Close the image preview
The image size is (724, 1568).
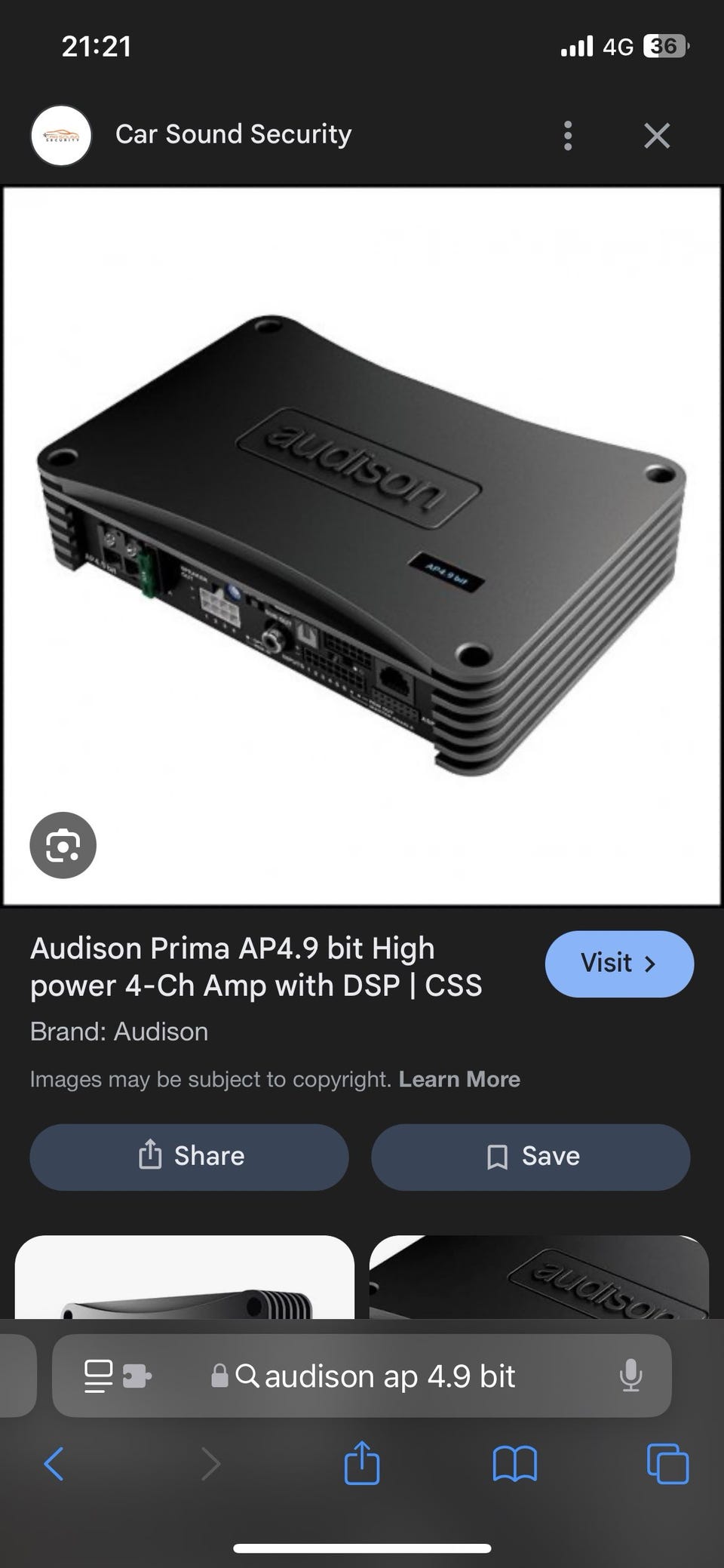(657, 136)
